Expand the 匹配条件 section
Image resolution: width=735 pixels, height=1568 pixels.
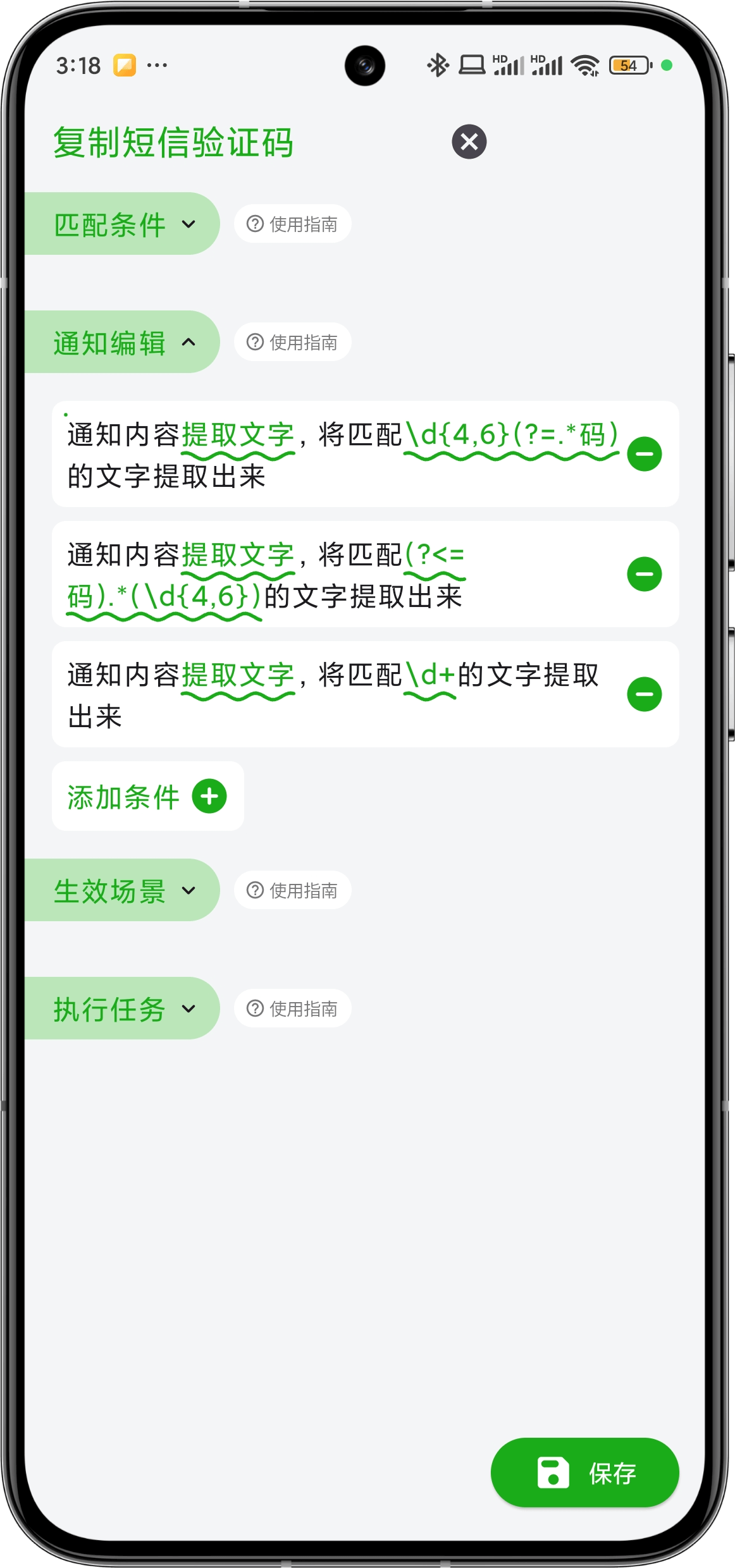tap(123, 224)
